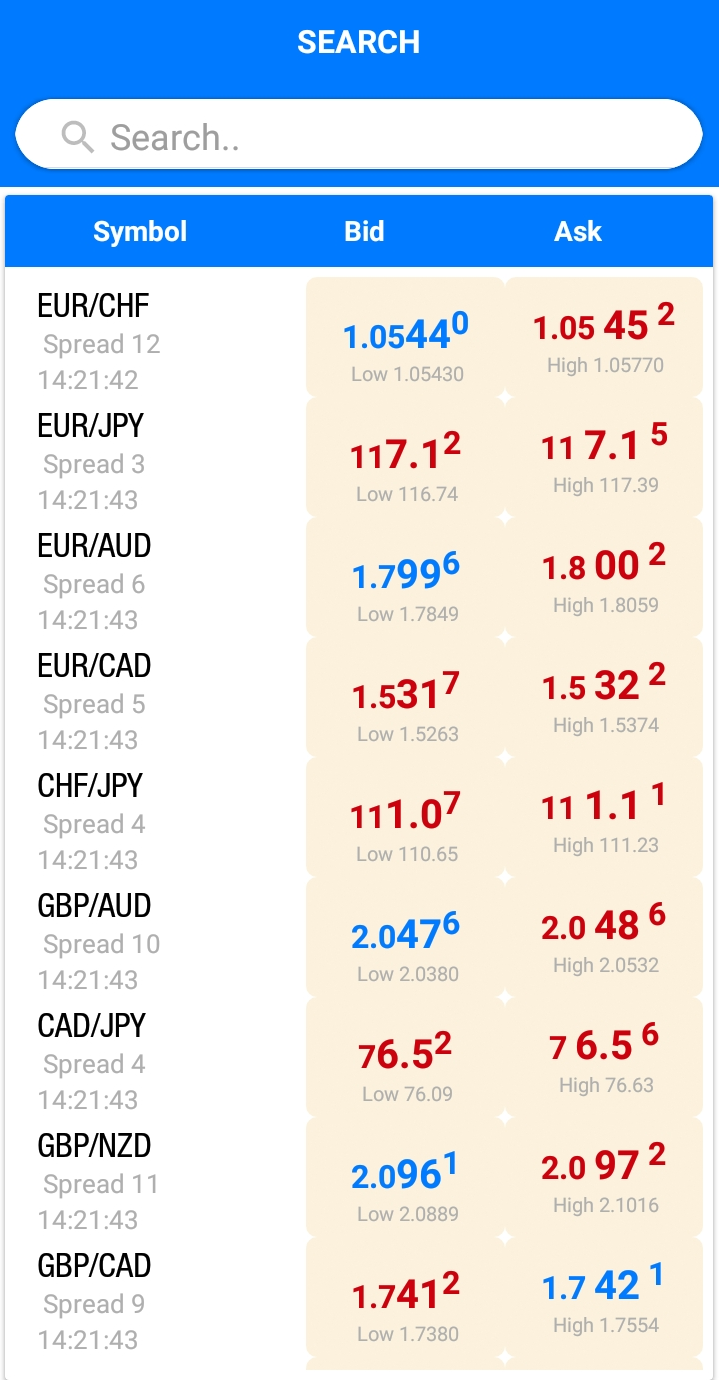
Task: Open the EUR/AUD symbol row
Action: pyautogui.click(x=359, y=577)
